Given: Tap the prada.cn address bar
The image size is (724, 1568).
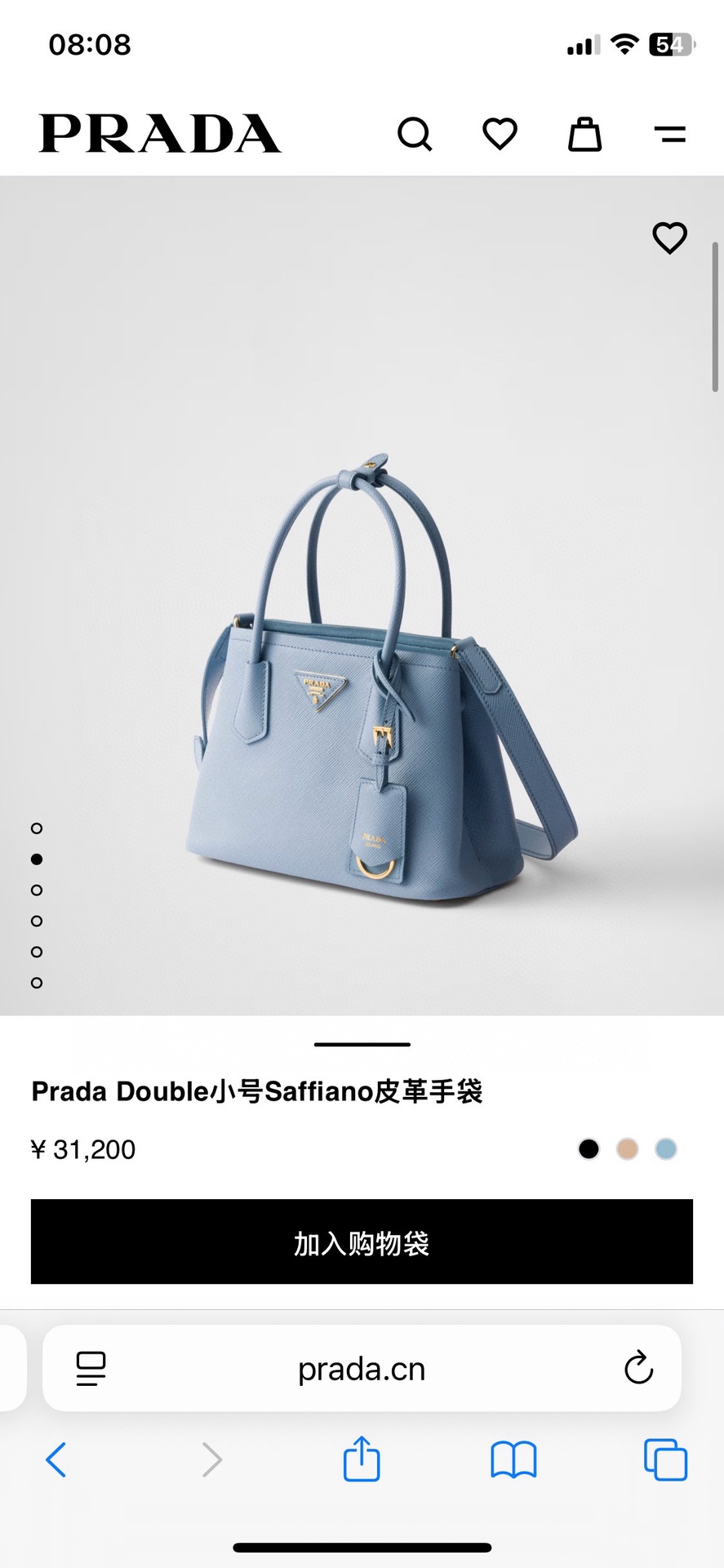Looking at the screenshot, I should coord(362,1369).
